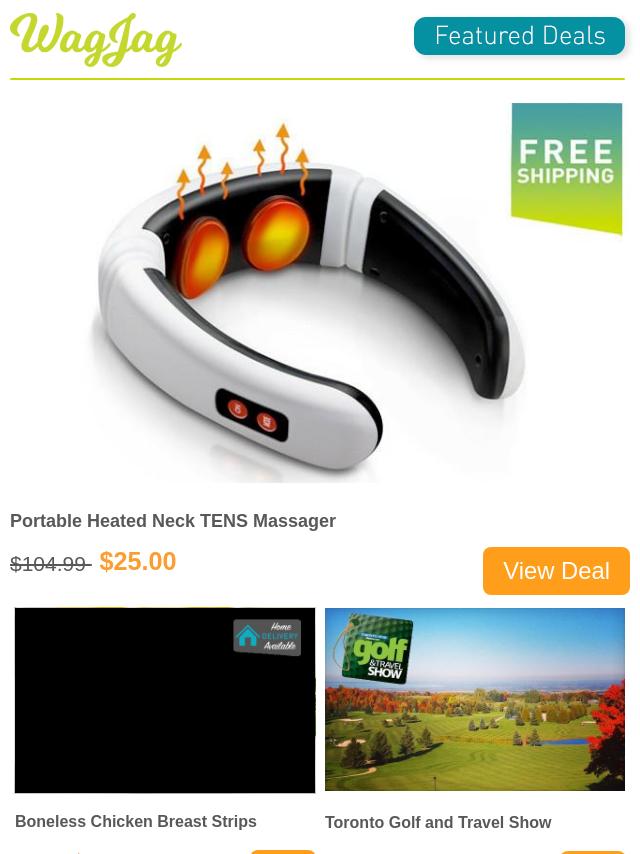Open the Boneless Chicken Breast Strips deal
Viewport: 640px width, 854px height.
click(136, 821)
